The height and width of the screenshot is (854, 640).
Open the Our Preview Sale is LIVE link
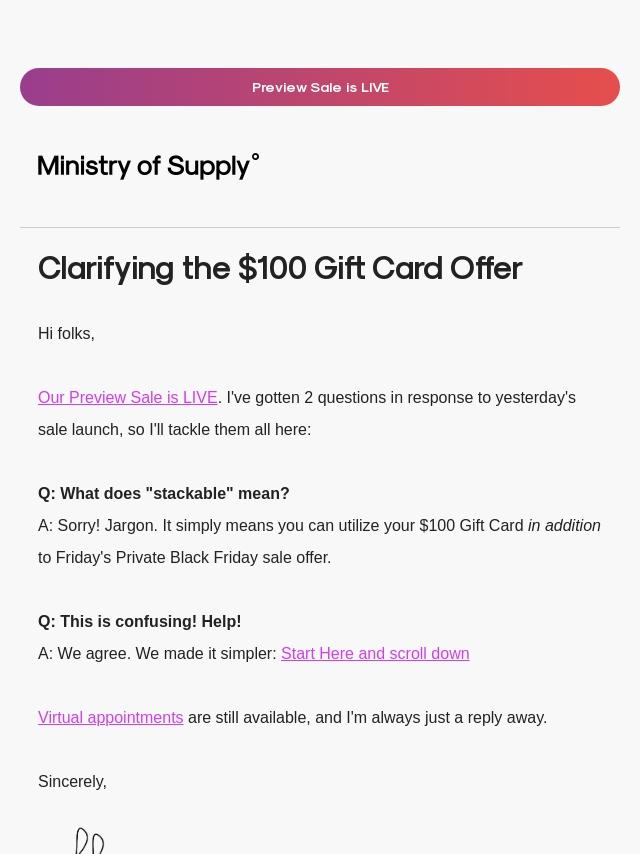(127, 397)
